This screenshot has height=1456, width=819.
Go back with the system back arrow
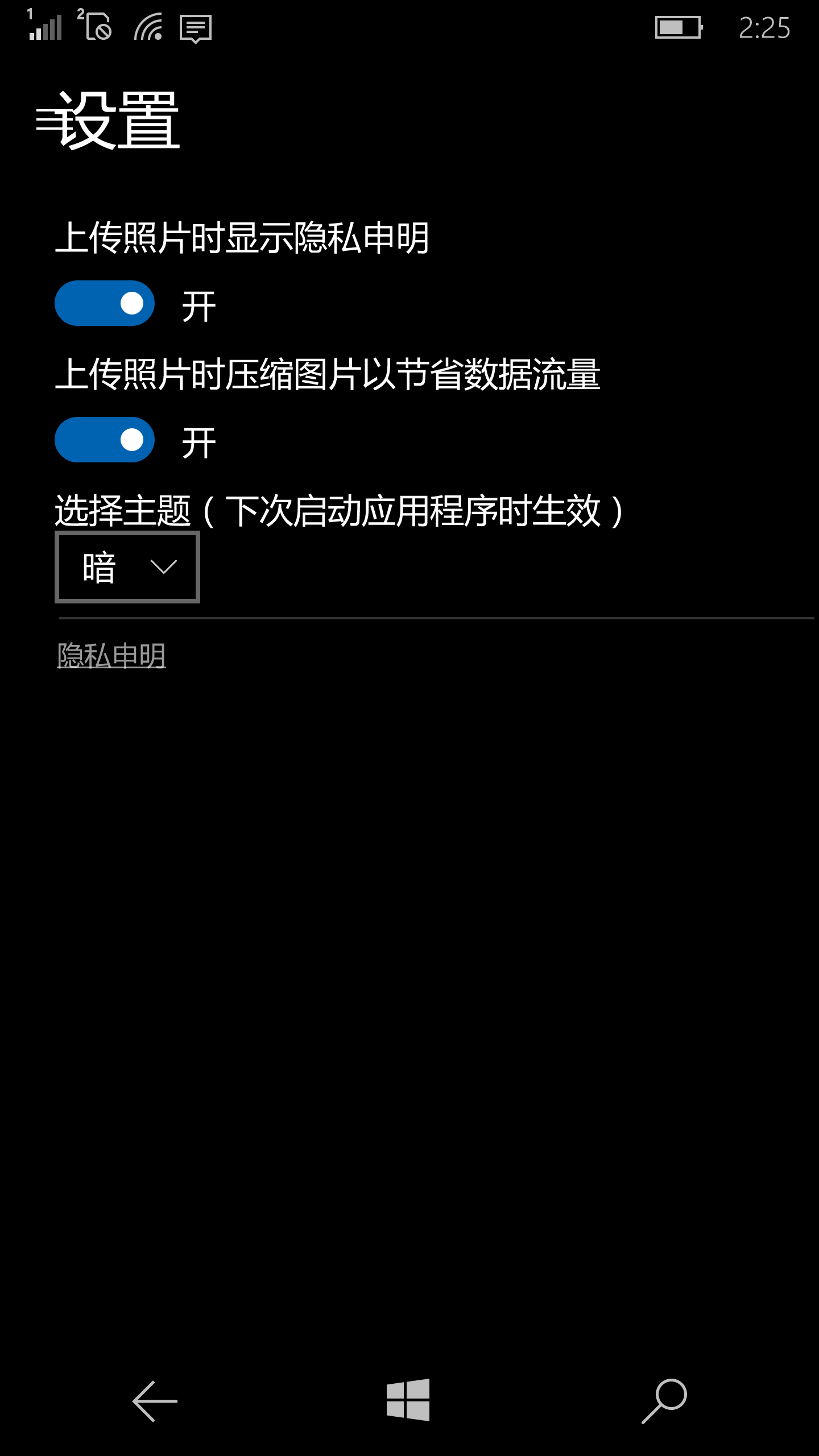click(155, 1401)
